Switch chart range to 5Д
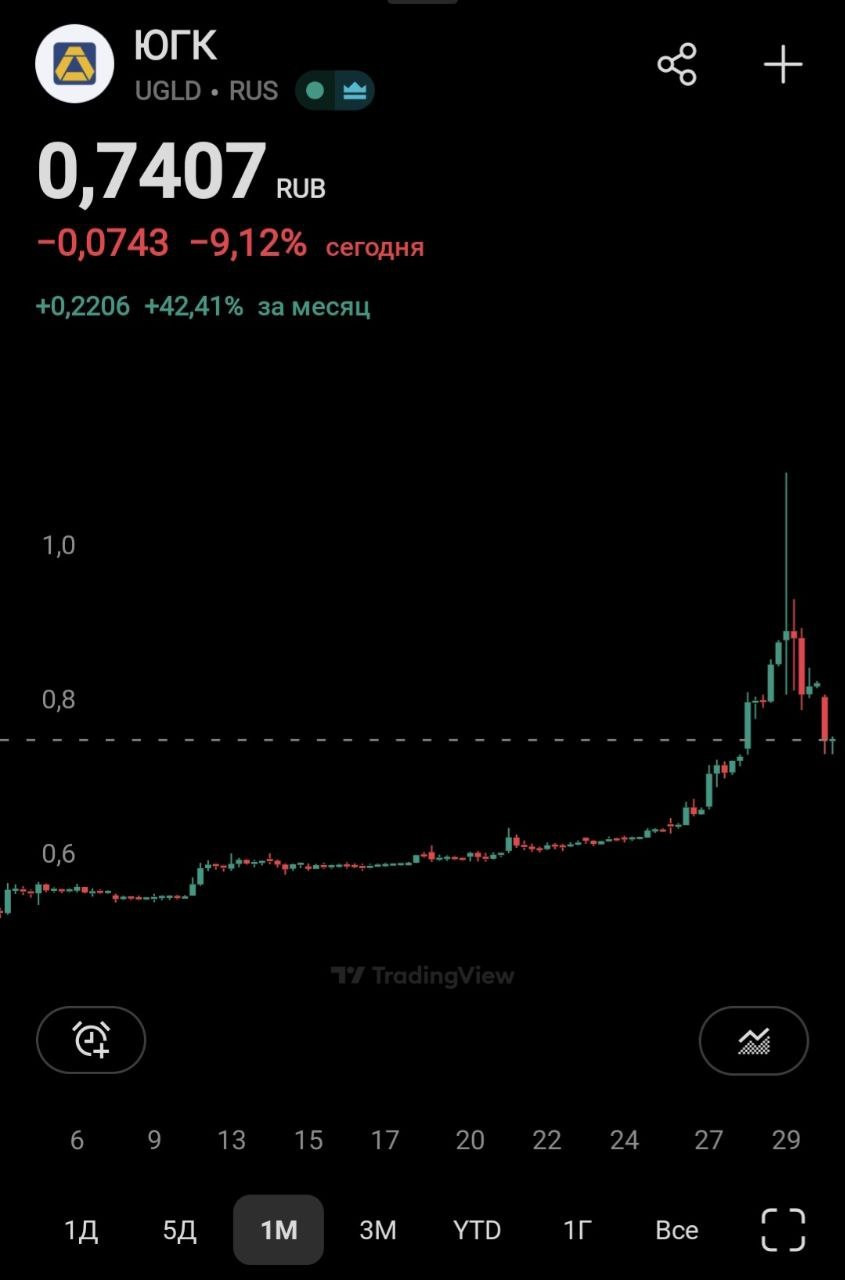The image size is (845, 1280). click(x=180, y=1230)
